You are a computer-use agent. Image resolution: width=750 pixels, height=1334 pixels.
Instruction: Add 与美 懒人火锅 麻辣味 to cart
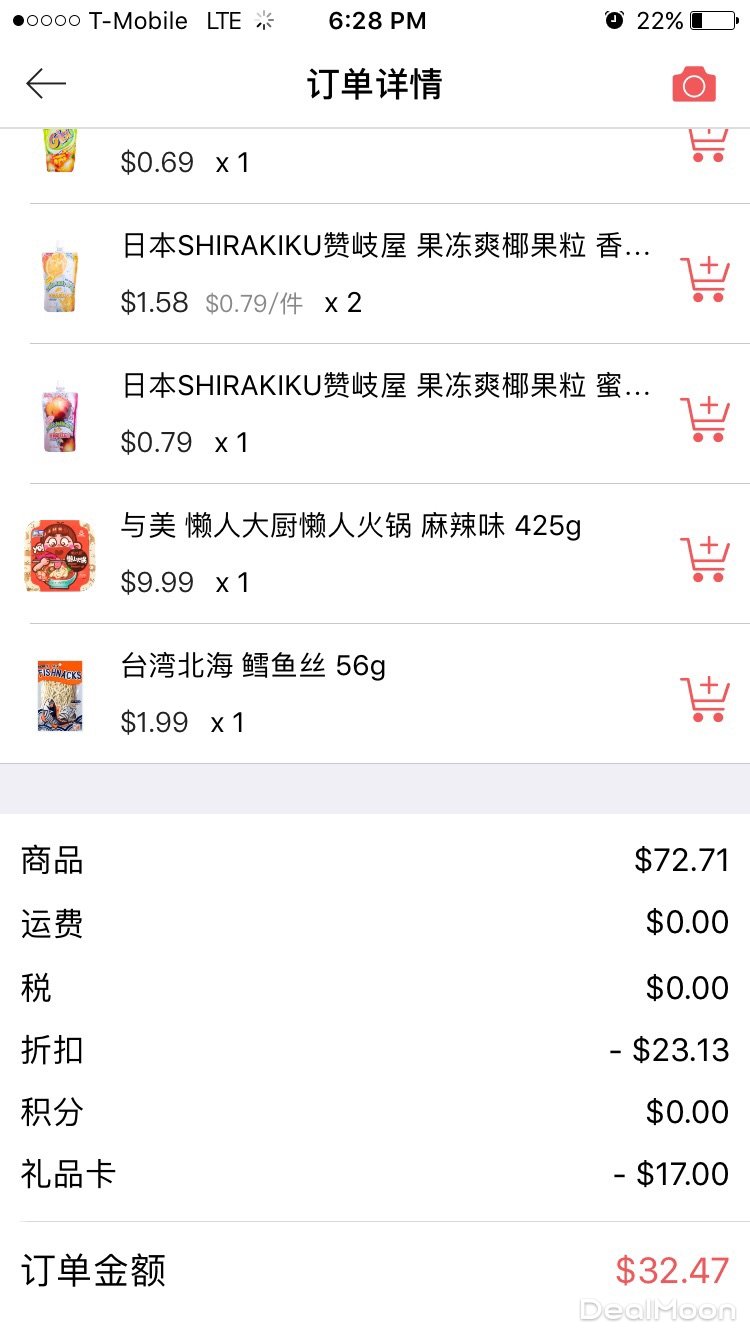(704, 560)
